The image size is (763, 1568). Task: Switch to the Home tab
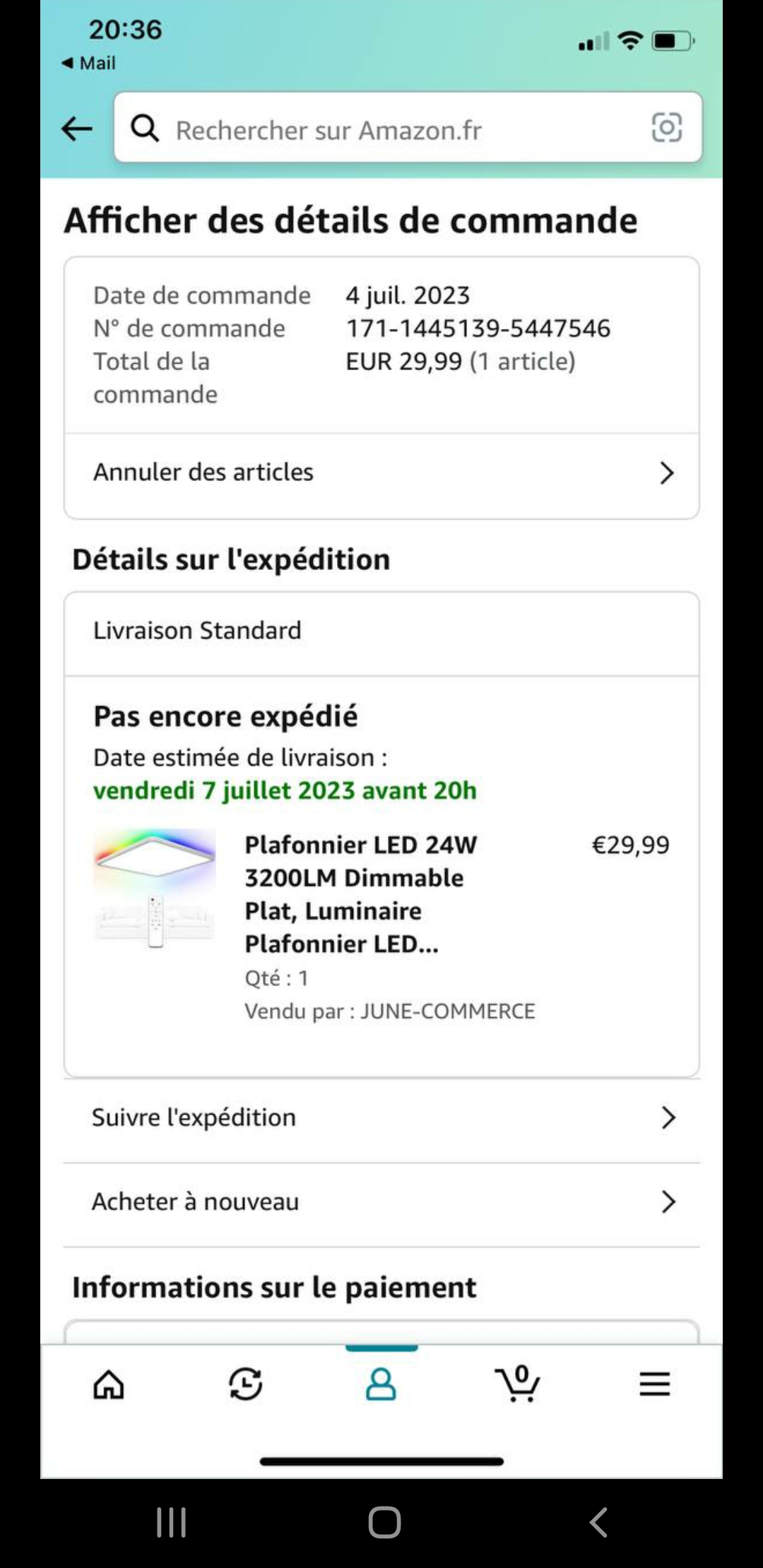click(x=109, y=1384)
